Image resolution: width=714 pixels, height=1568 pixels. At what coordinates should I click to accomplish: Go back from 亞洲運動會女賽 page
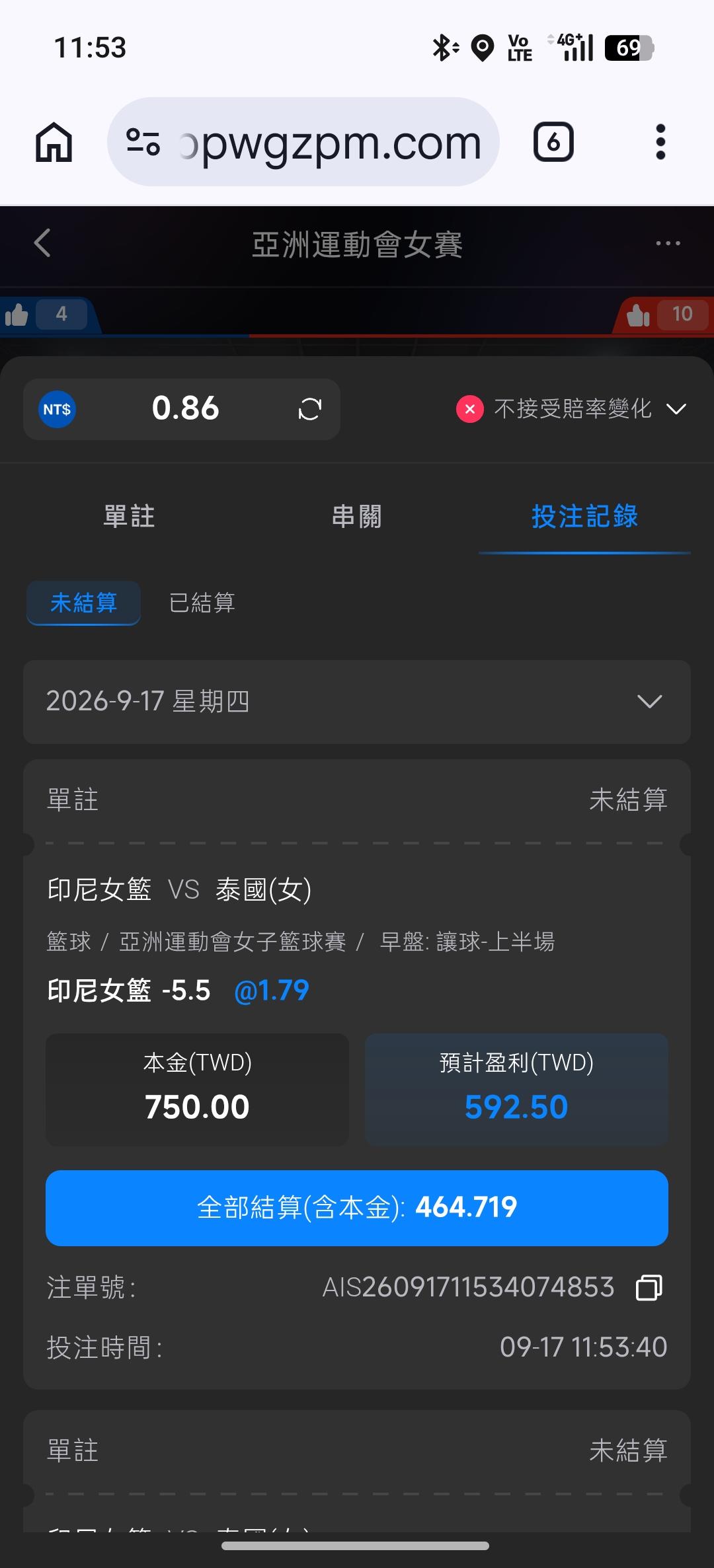click(x=42, y=243)
